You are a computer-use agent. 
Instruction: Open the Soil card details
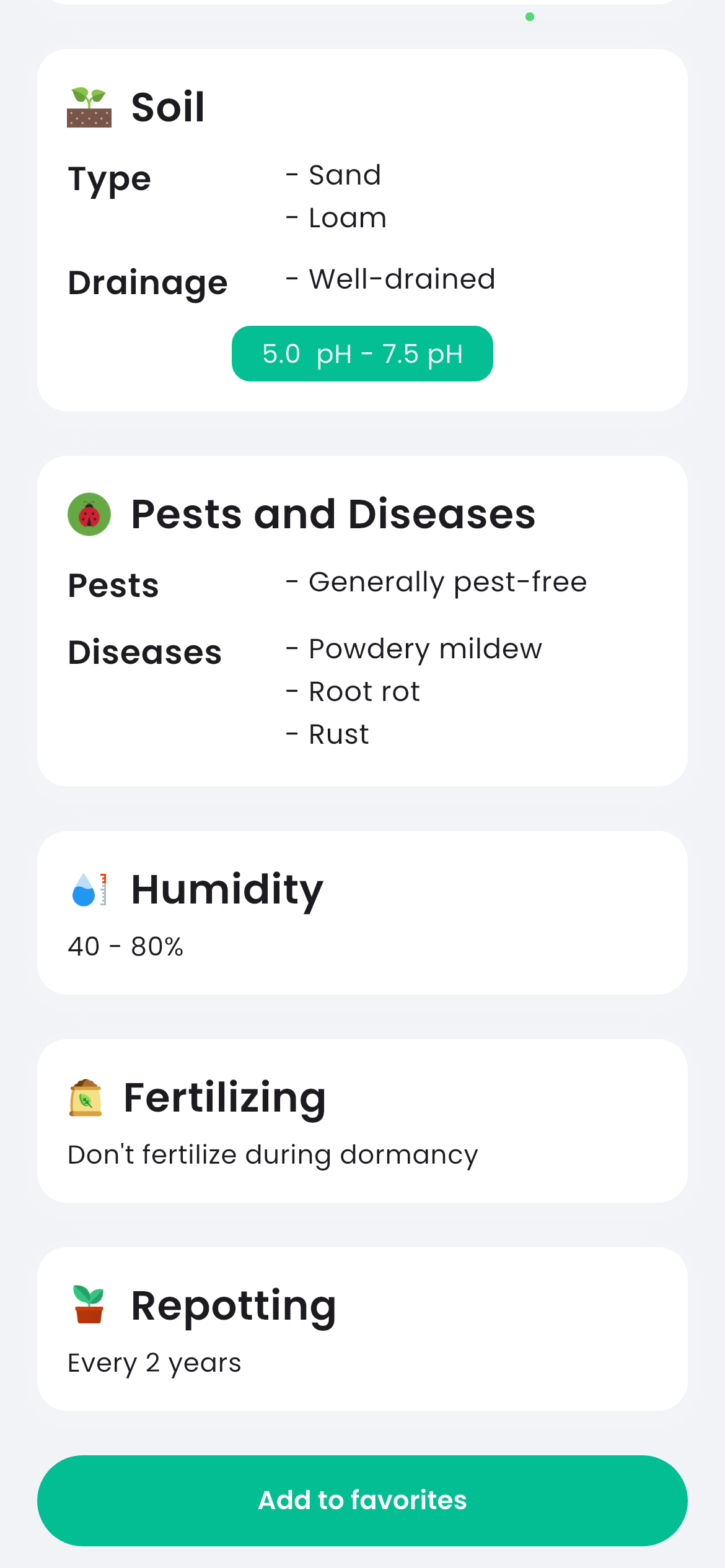362,229
